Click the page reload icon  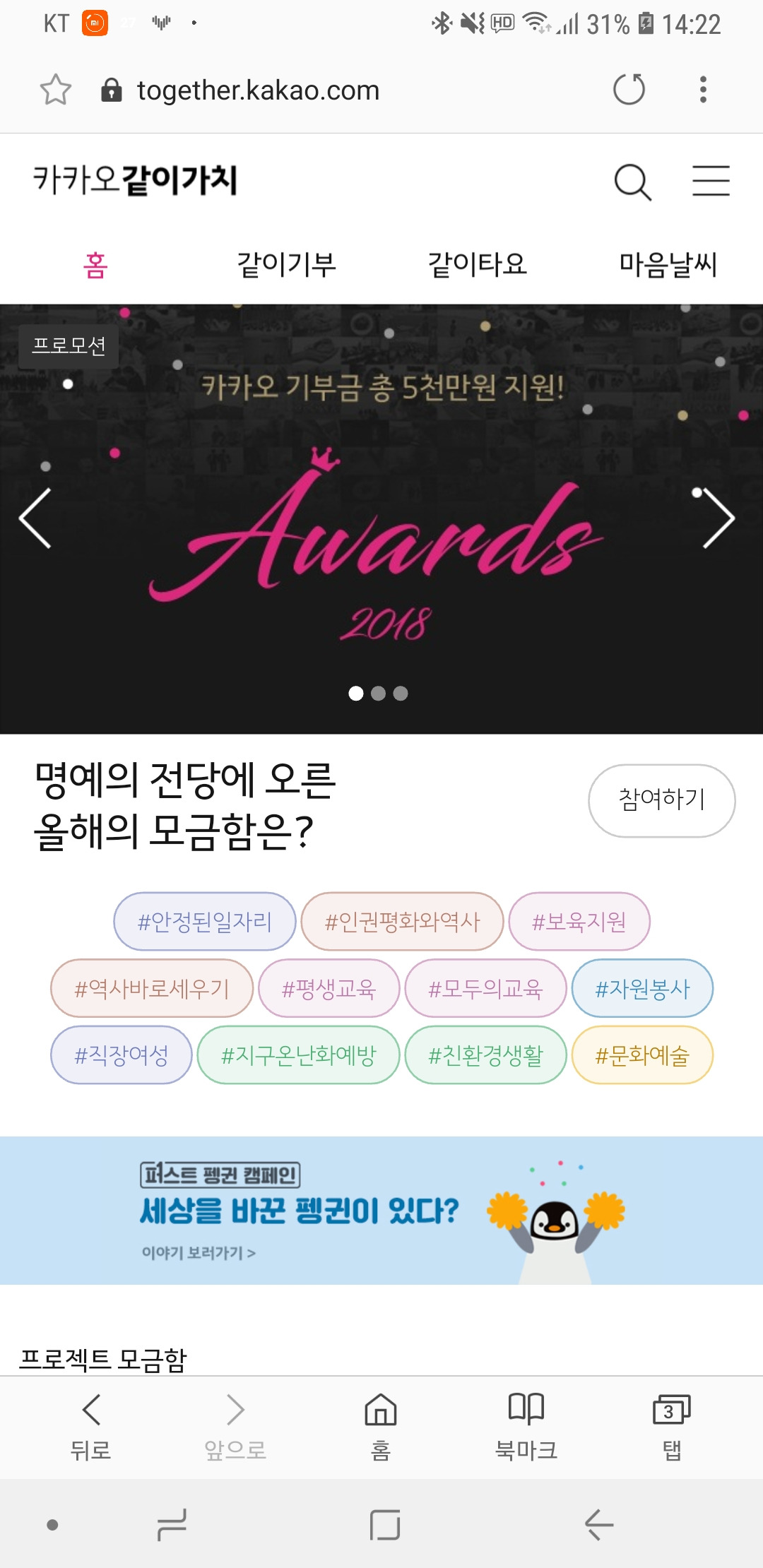[x=629, y=90]
